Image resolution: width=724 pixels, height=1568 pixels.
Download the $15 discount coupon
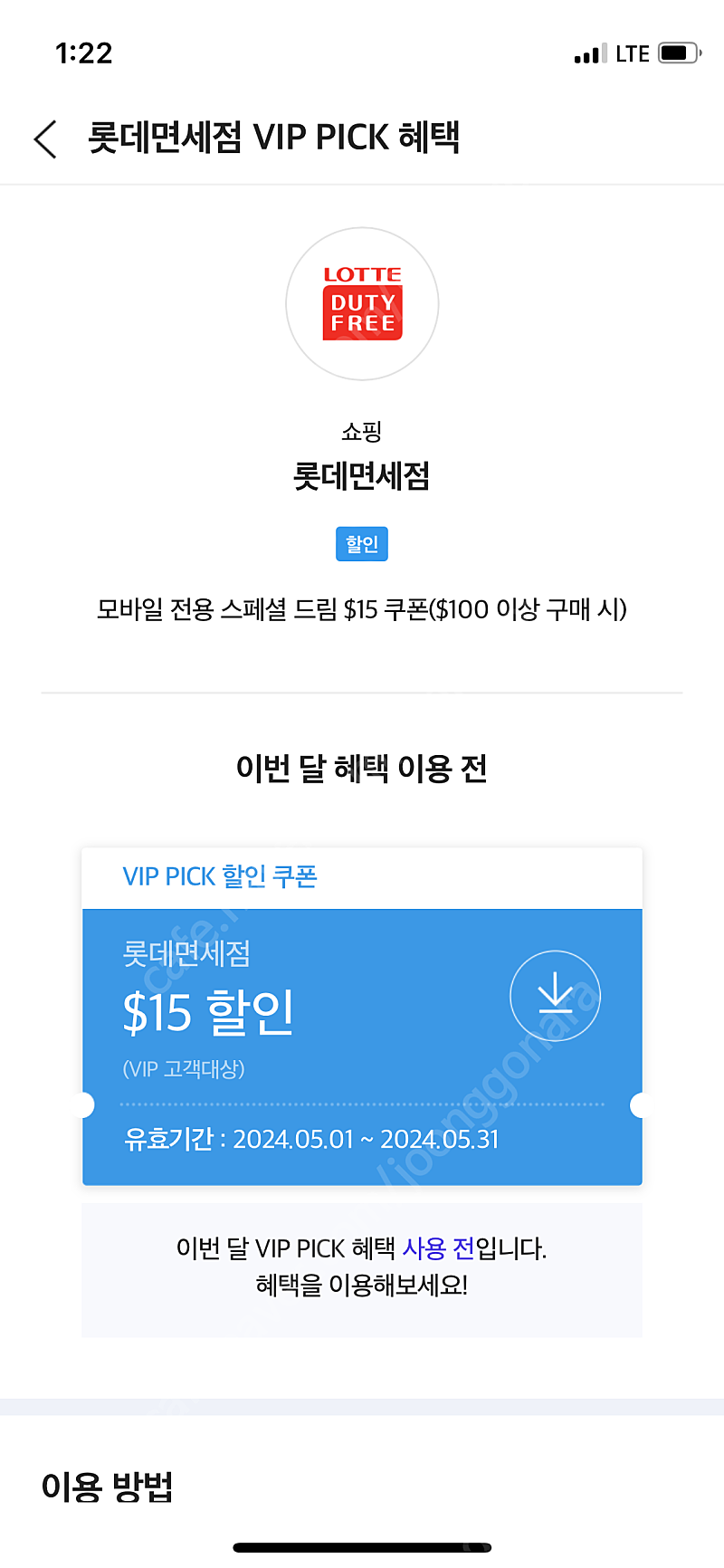coord(555,996)
